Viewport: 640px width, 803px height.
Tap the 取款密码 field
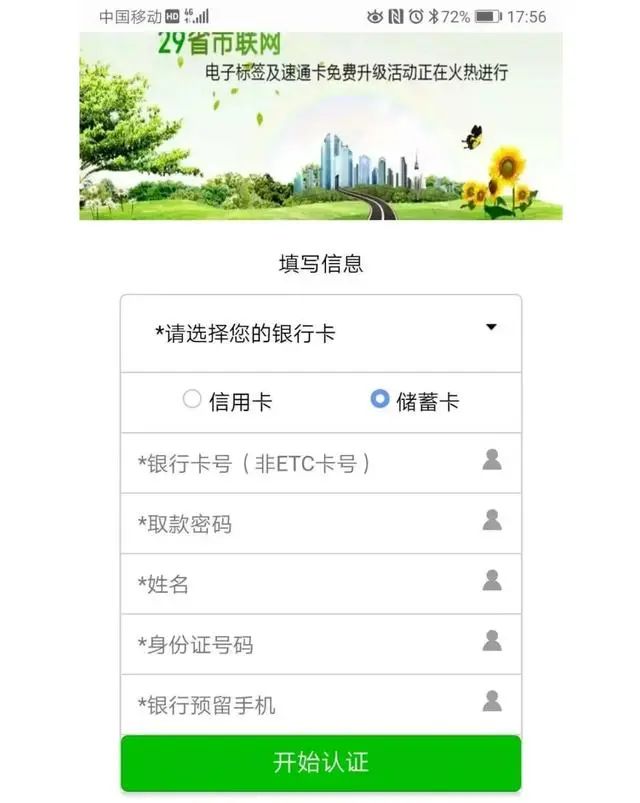coord(321,523)
